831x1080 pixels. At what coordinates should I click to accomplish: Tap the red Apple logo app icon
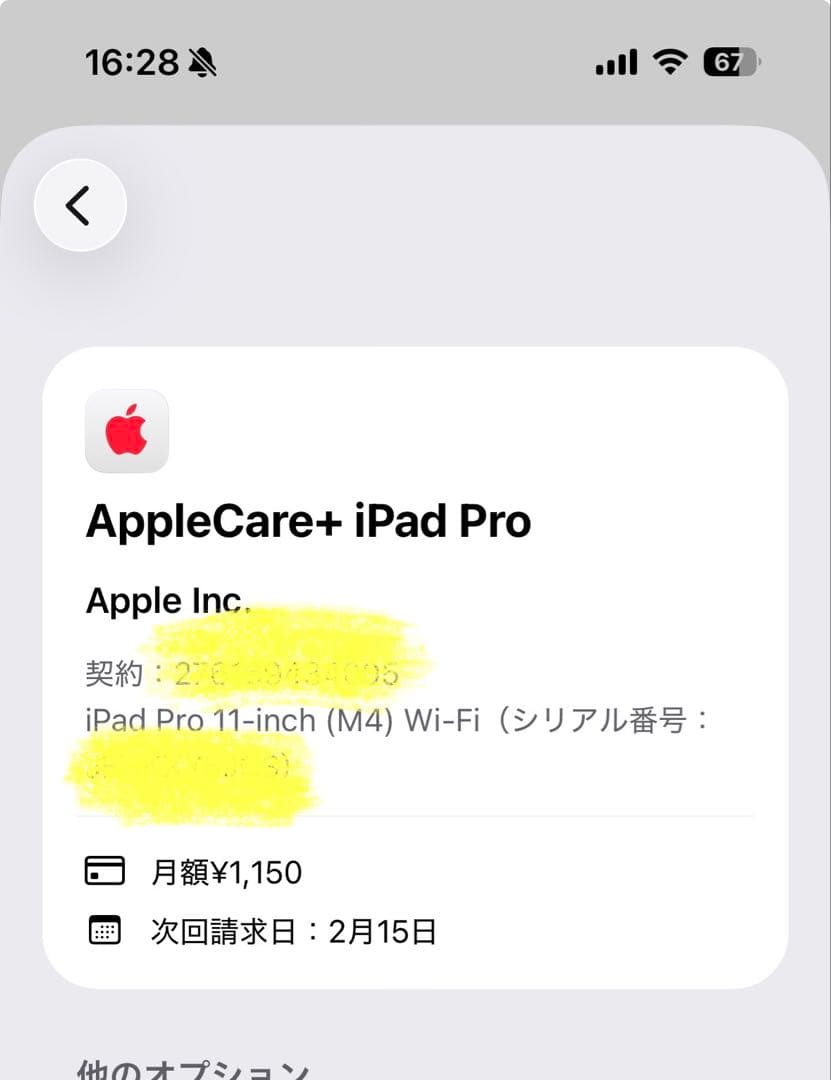[x=126, y=430]
